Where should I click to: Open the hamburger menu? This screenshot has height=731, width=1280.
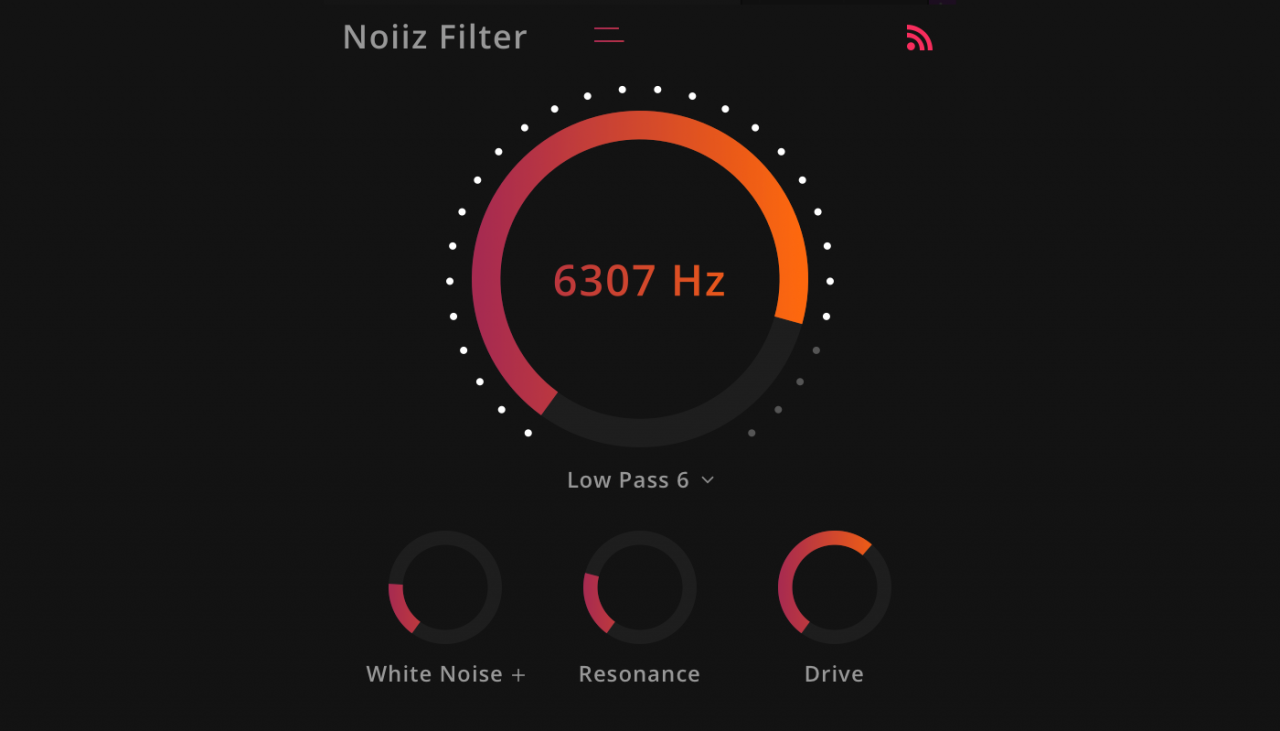[608, 35]
